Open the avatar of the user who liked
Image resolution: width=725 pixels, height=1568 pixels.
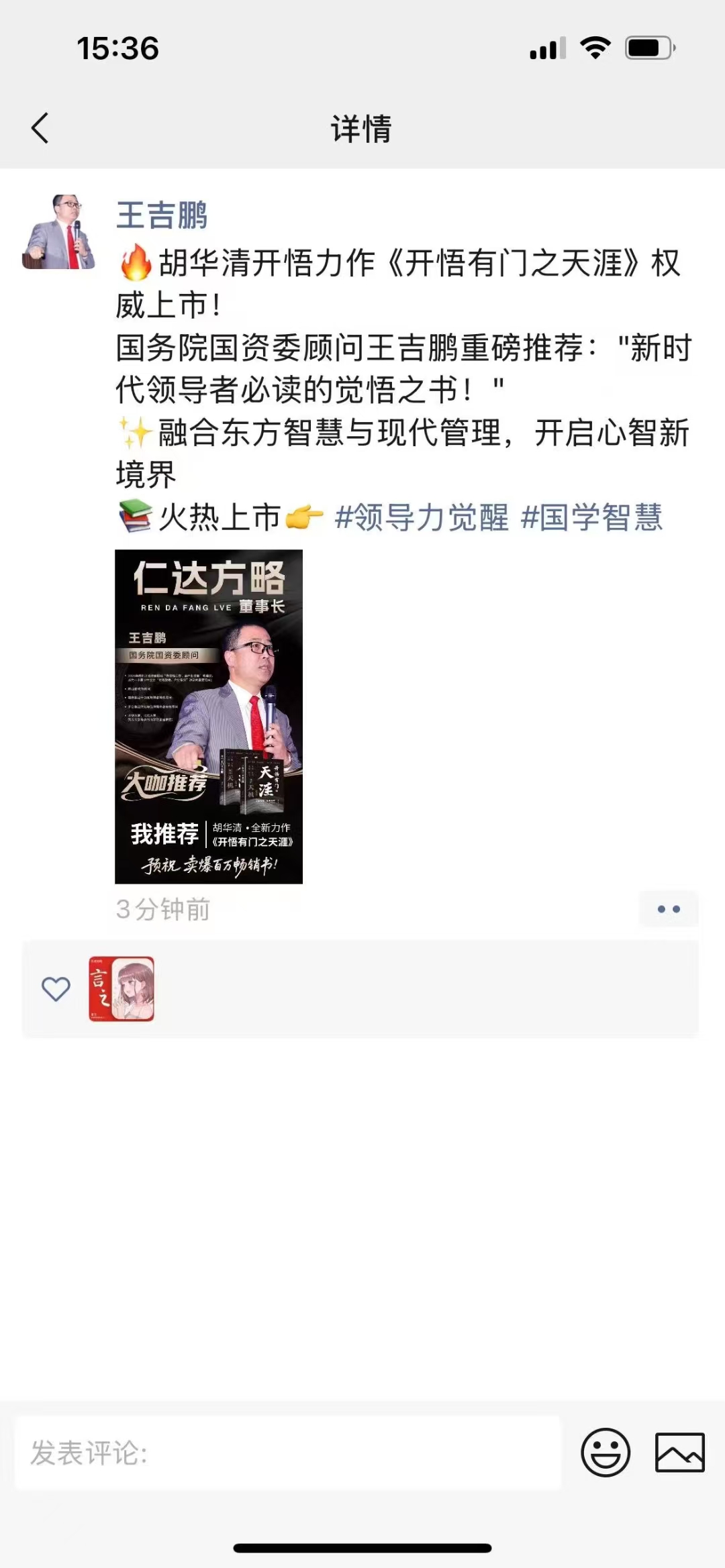point(122,989)
